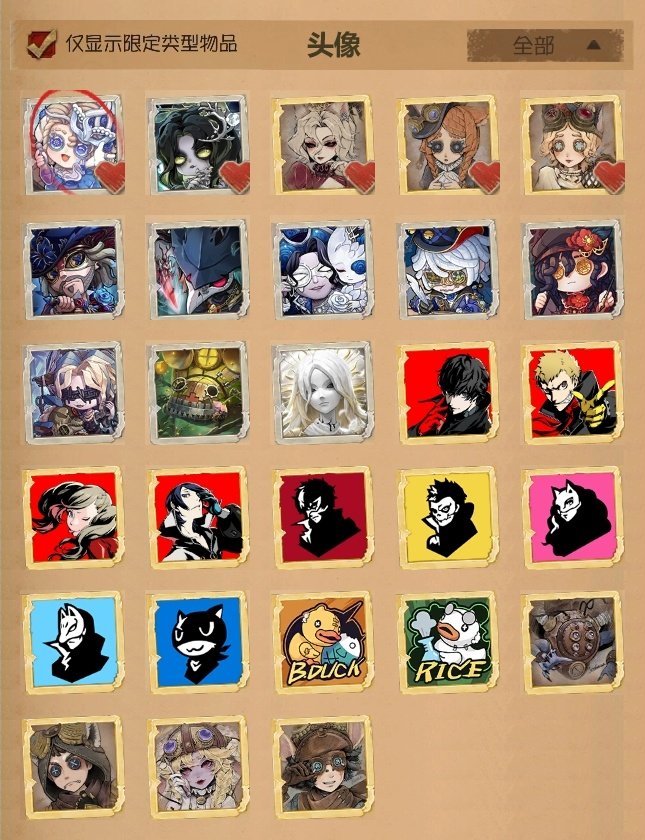
Task: Select the goggles blonde avatar with heart
Action: pyautogui.click(x=572, y=145)
